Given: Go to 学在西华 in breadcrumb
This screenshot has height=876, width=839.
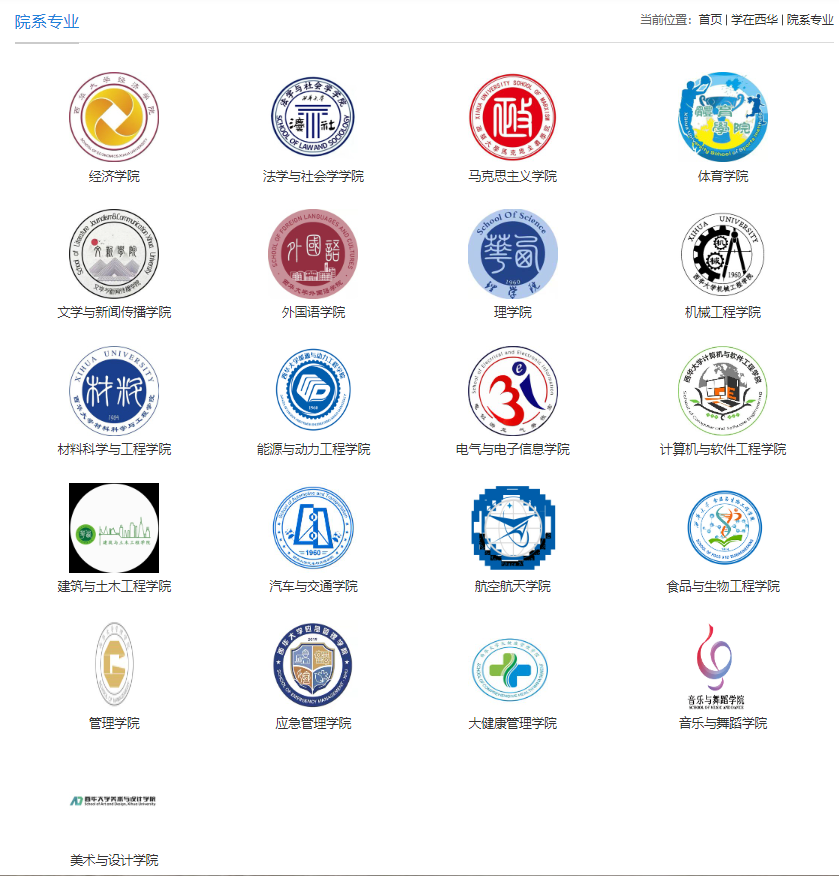Looking at the screenshot, I should click(755, 20).
